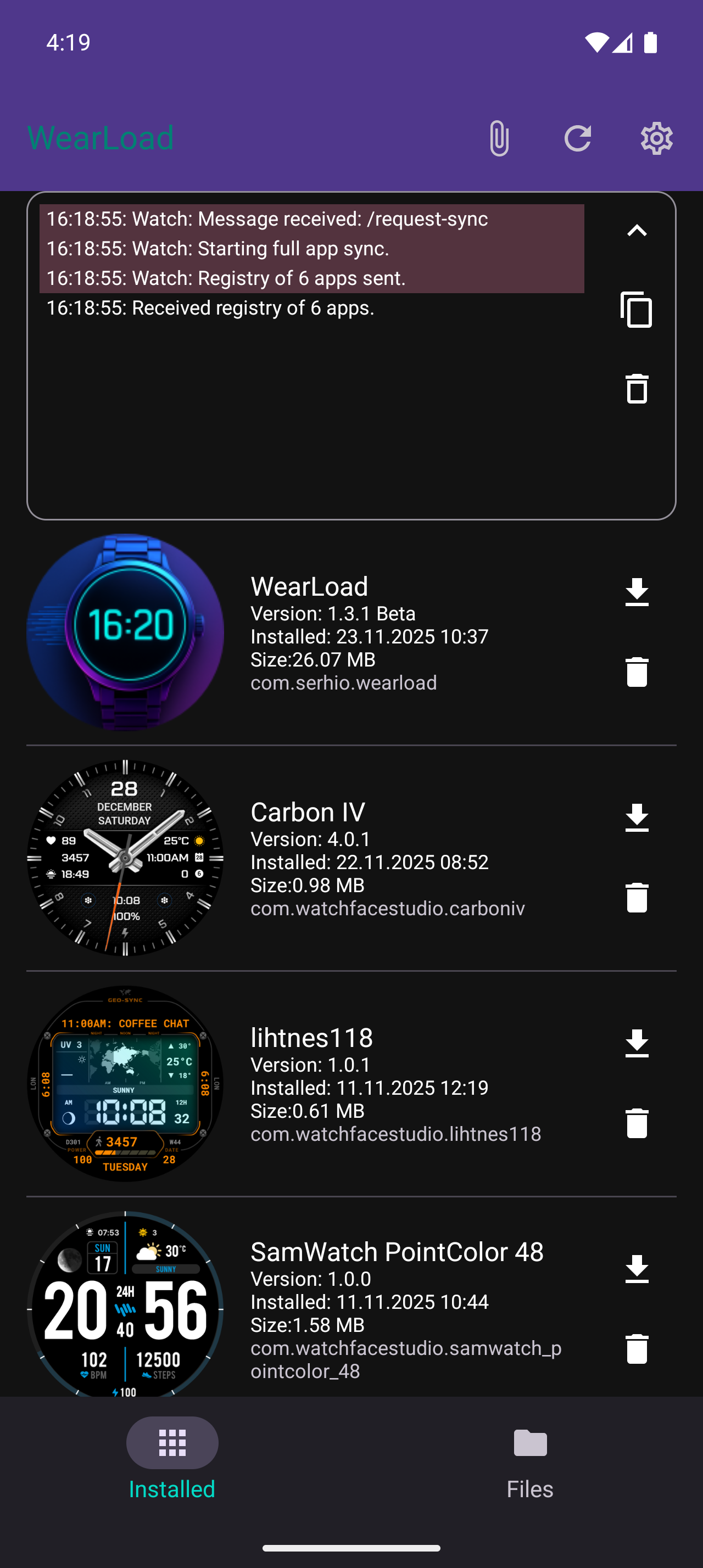Download the WearLoad app from watch

[x=637, y=591]
